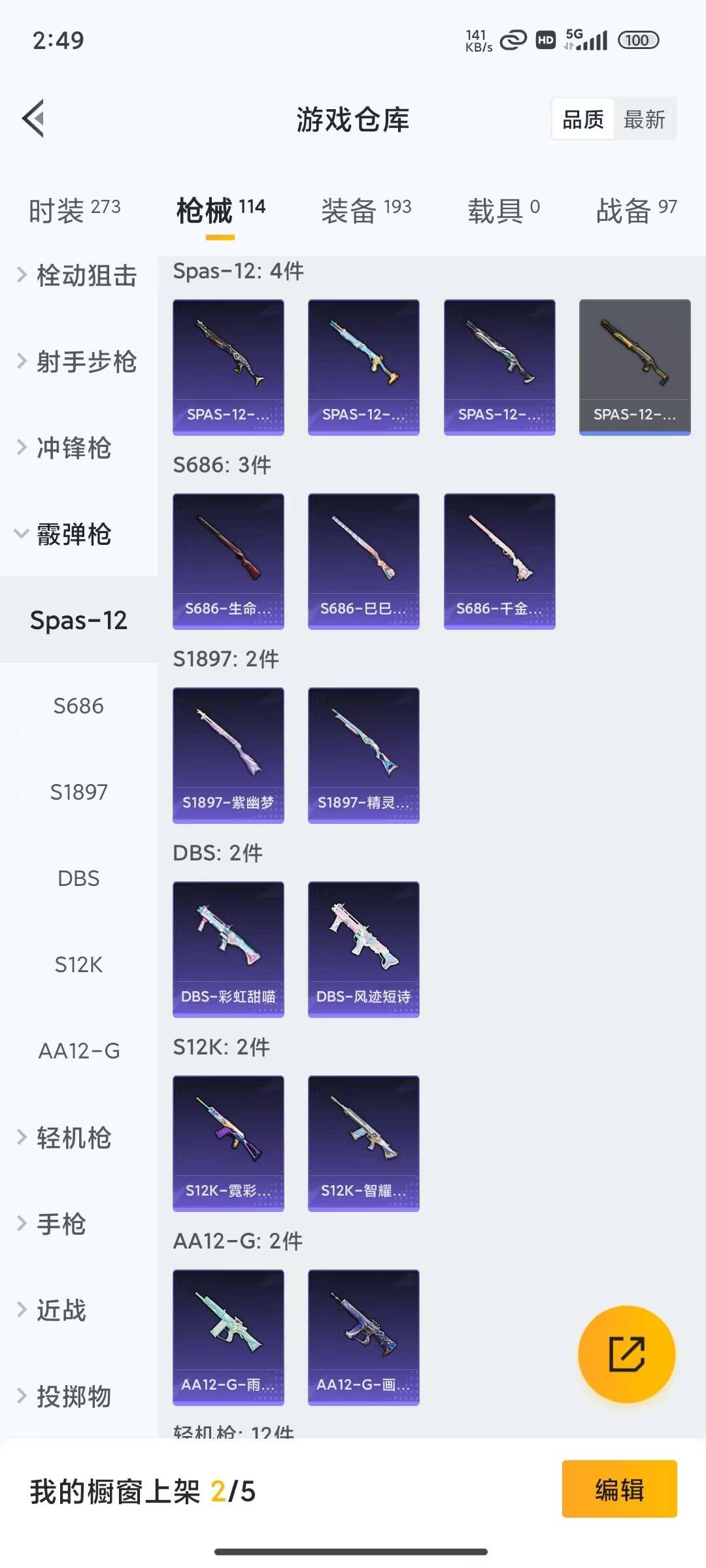Switch sorting to 最新
The width and height of the screenshot is (706, 1568).
[x=646, y=119]
